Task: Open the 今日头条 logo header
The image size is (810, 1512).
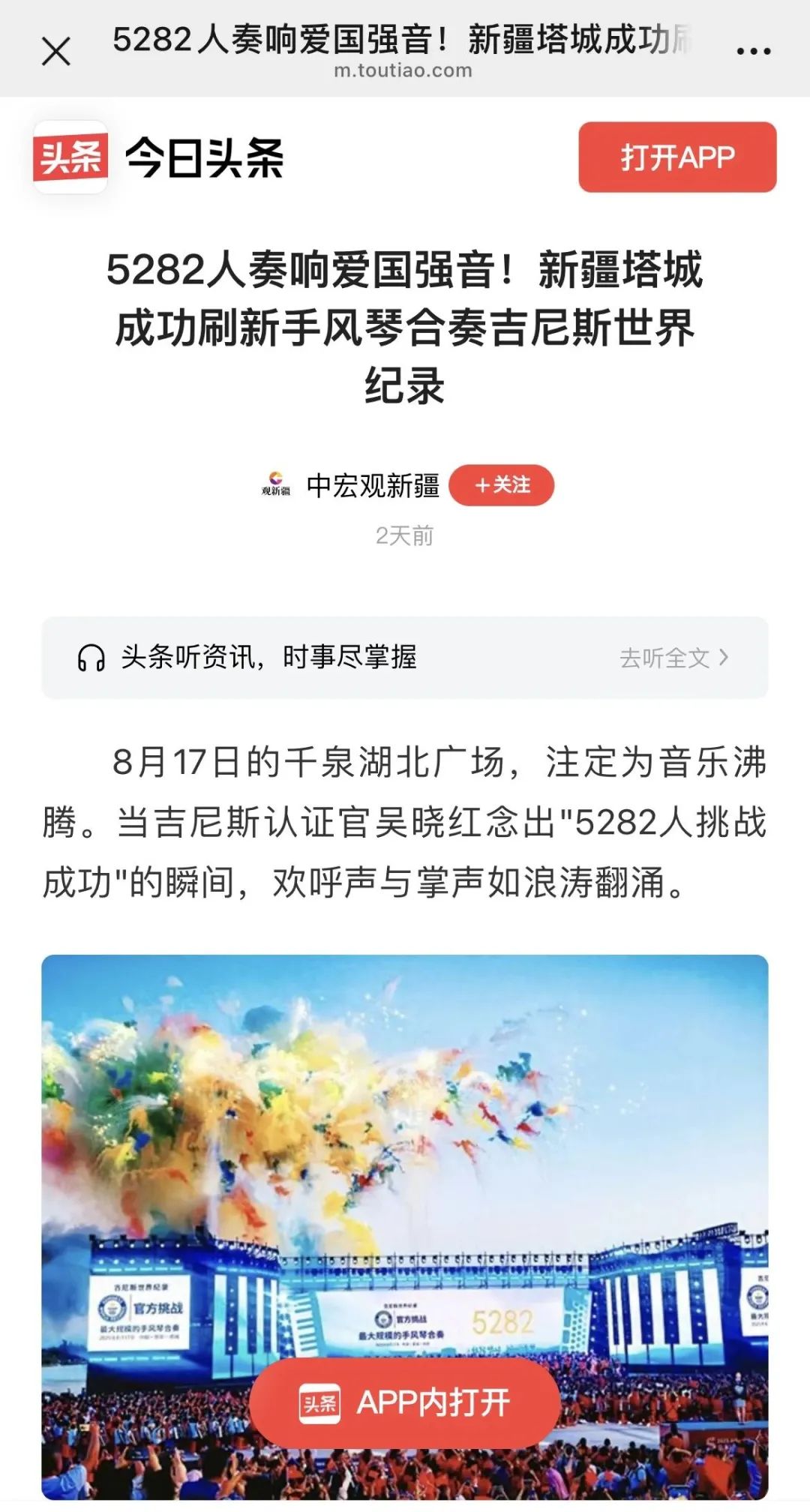Action: [159, 157]
